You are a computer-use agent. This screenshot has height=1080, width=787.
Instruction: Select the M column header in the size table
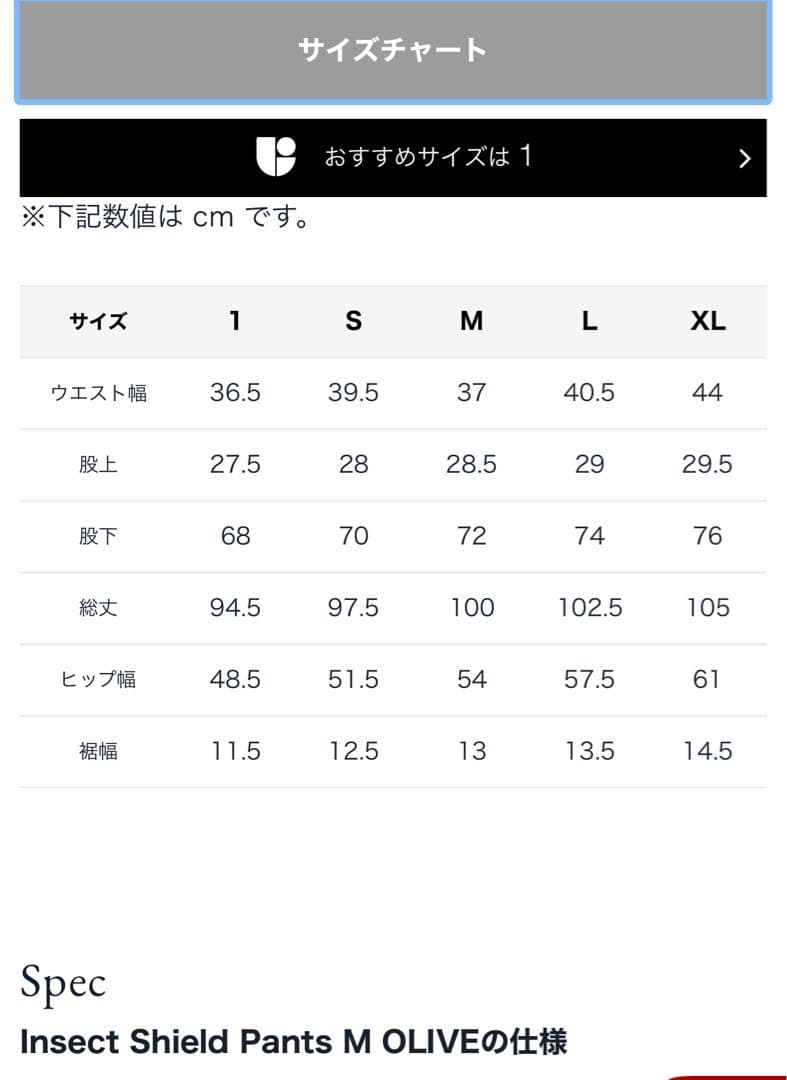point(471,321)
